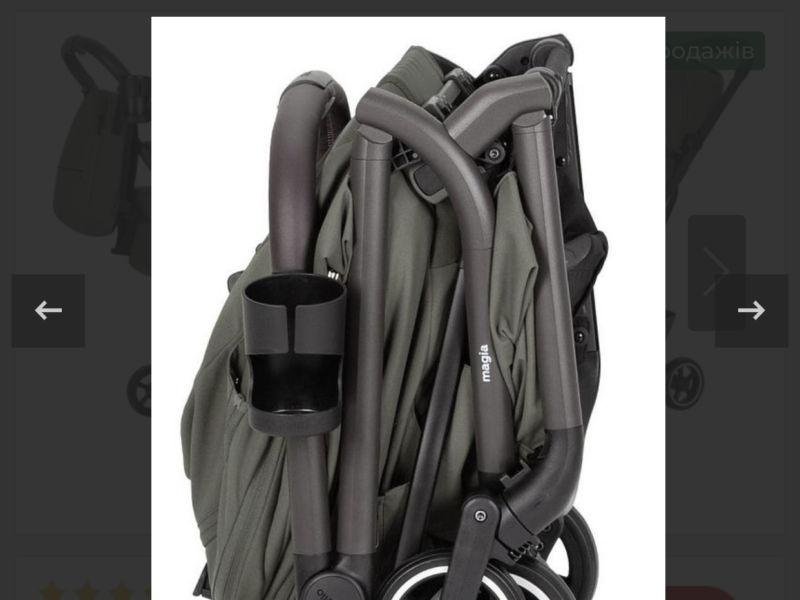The height and width of the screenshot is (600, 800).
Task: Go to the next product image
Action: click(751, 311)
